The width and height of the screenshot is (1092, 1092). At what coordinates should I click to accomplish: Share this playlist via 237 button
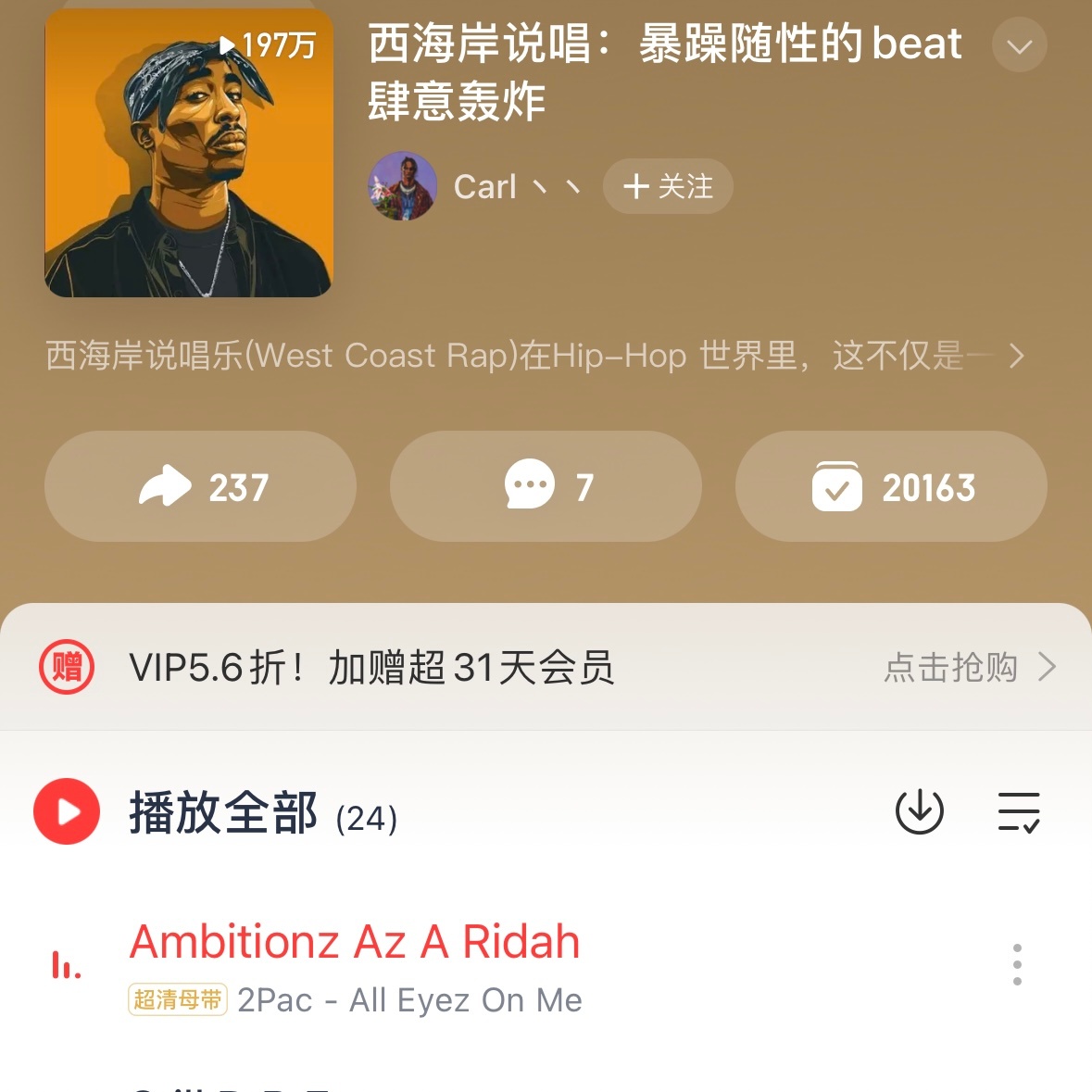coord(200,486)
